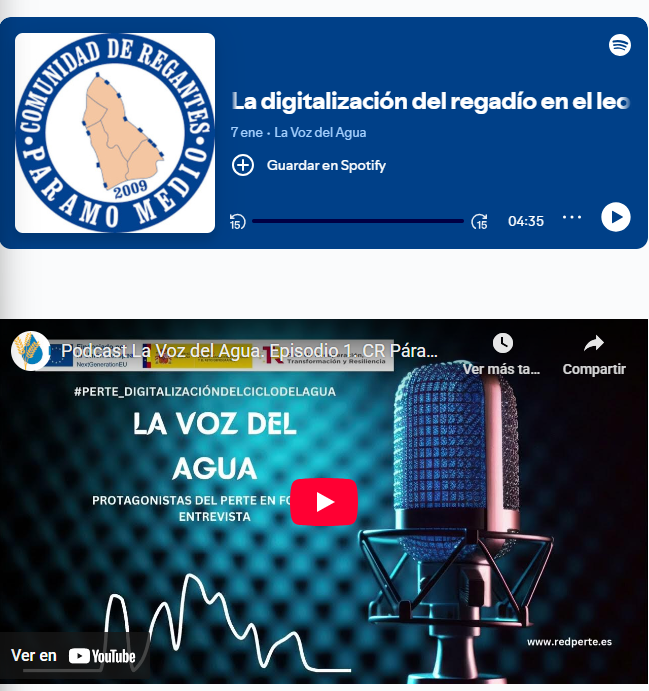Skip forward 15 seconds in episode
The width and height of the screenshot is (649, 691).
tap(480, 221)
